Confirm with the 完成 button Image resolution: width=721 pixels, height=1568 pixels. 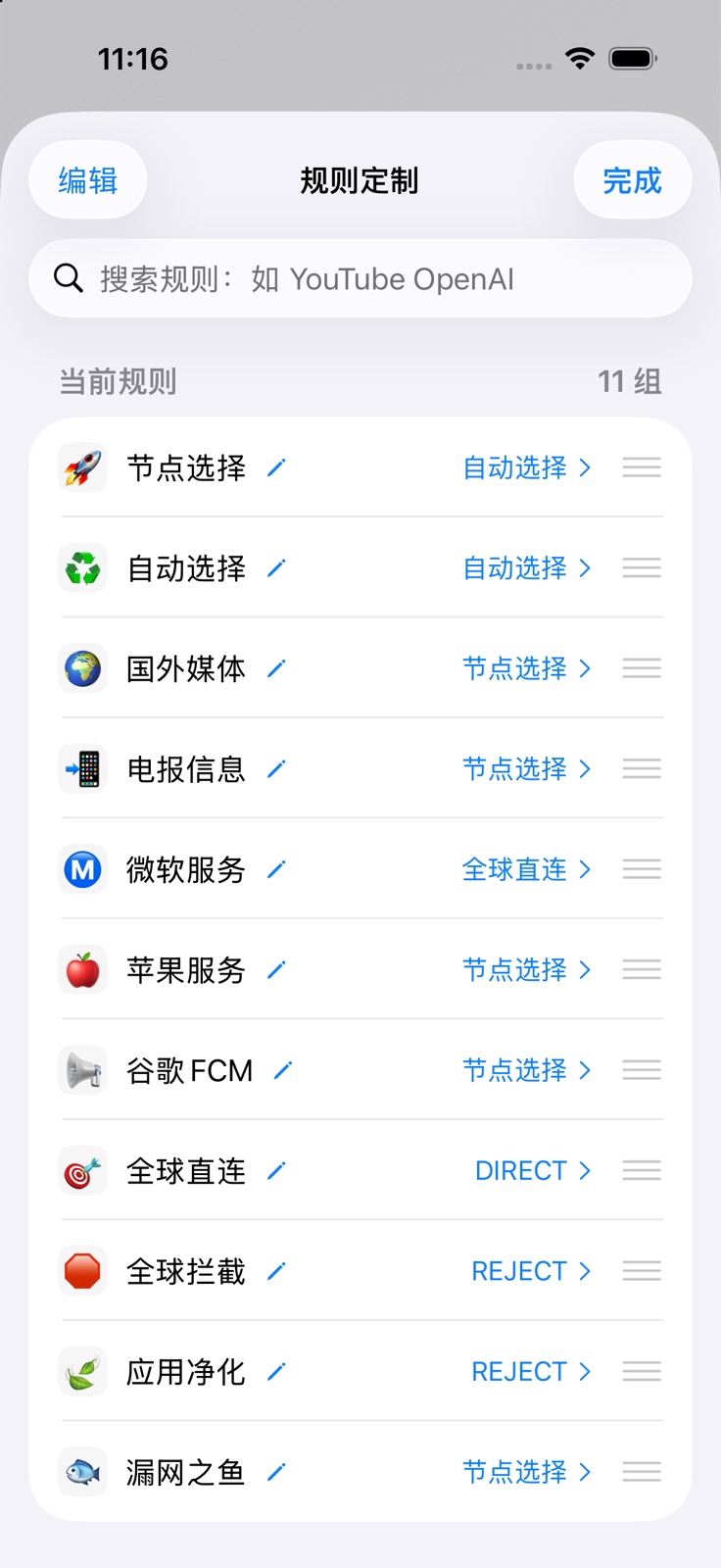(x=632, y=180)
